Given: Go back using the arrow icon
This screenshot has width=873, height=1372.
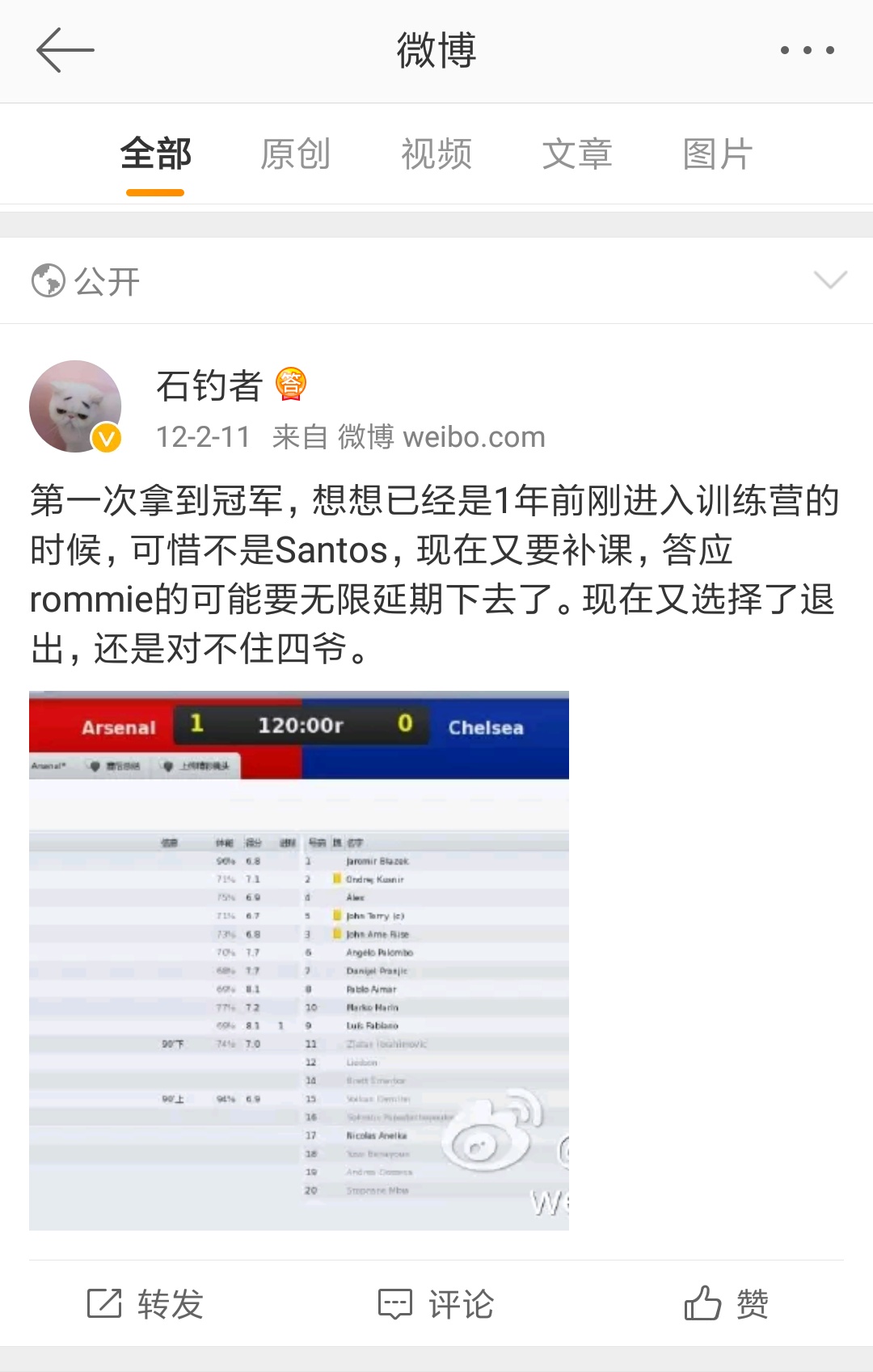Looking at the screenshot, I should point(65,50).
